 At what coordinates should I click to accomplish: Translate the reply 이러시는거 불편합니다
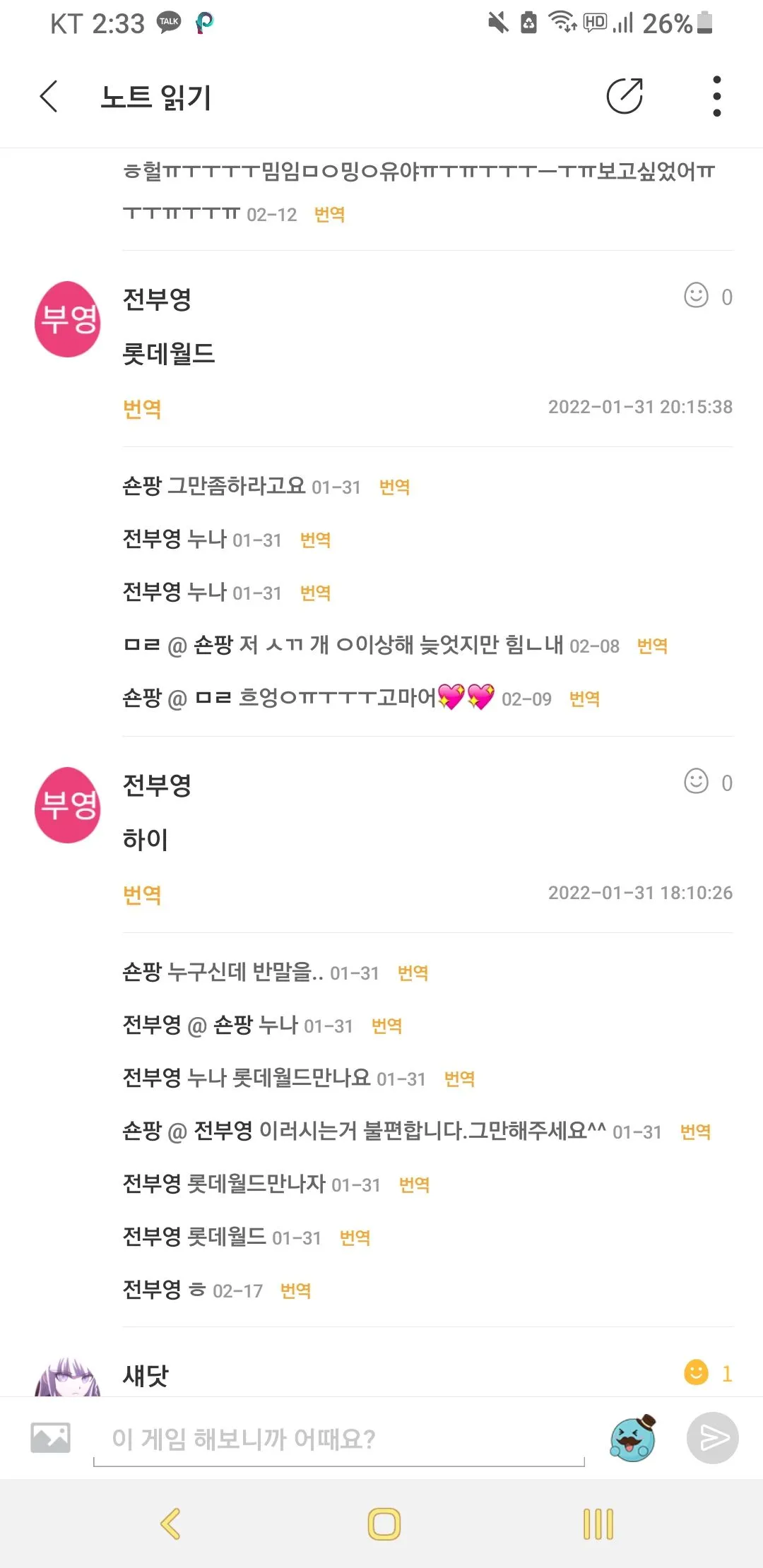[x=695, y=1132]
